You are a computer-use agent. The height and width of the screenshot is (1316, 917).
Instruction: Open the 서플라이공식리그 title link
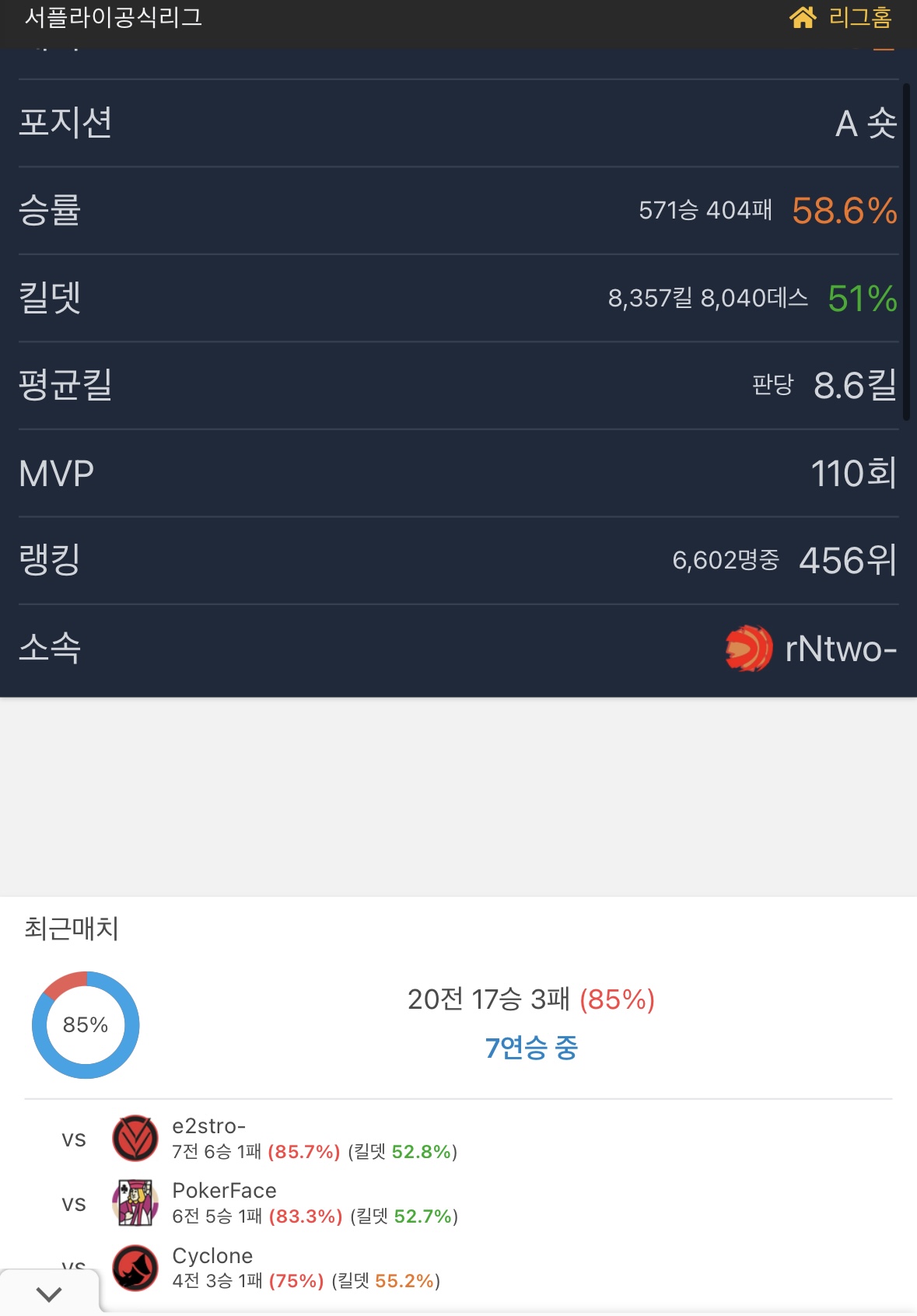114,17
